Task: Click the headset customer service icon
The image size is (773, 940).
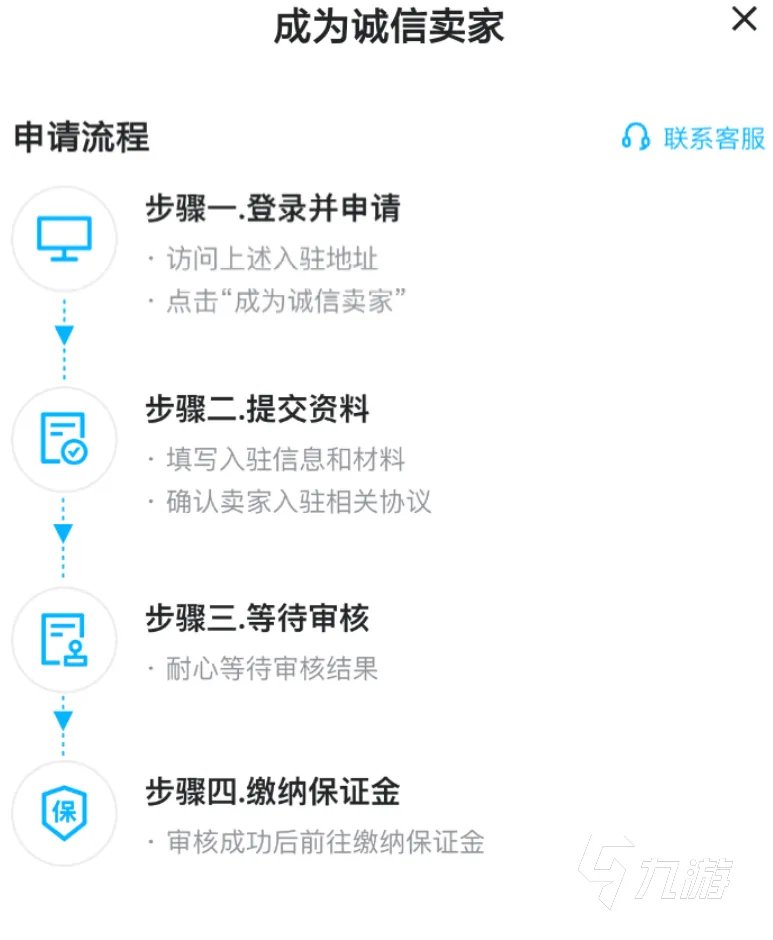Action: (636, 139)
